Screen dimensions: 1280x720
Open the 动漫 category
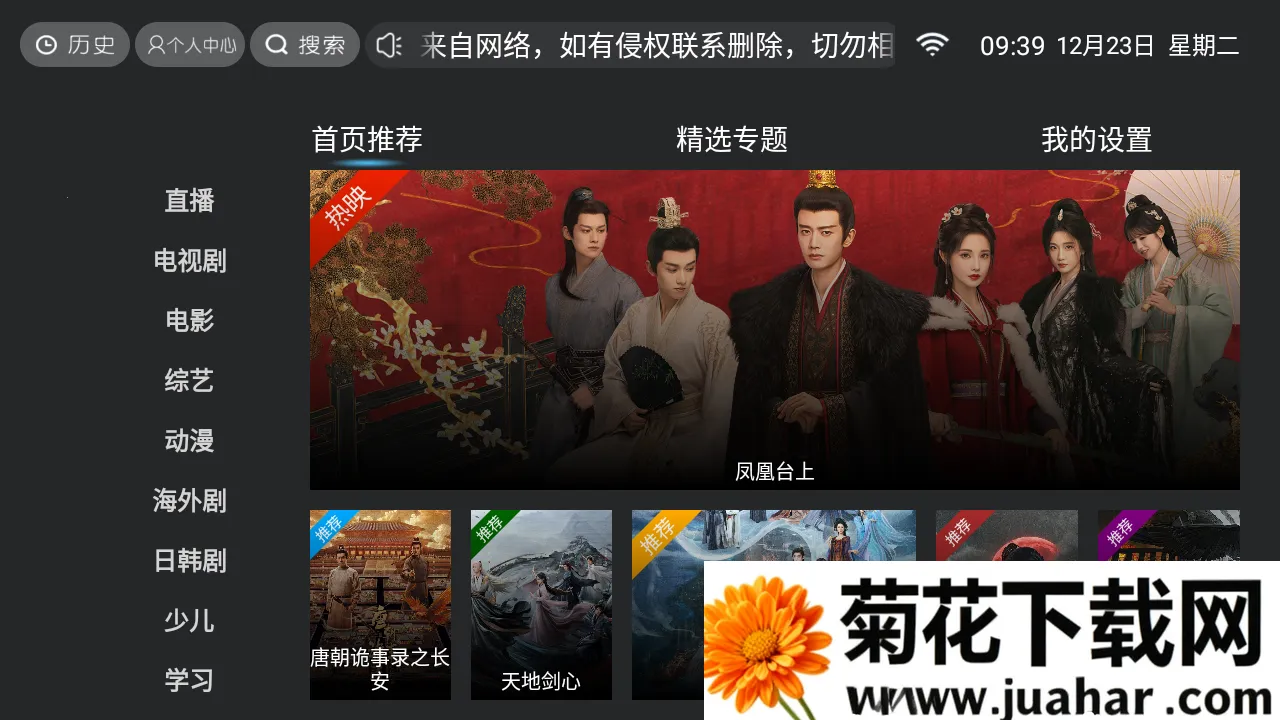tap(190, 440)
